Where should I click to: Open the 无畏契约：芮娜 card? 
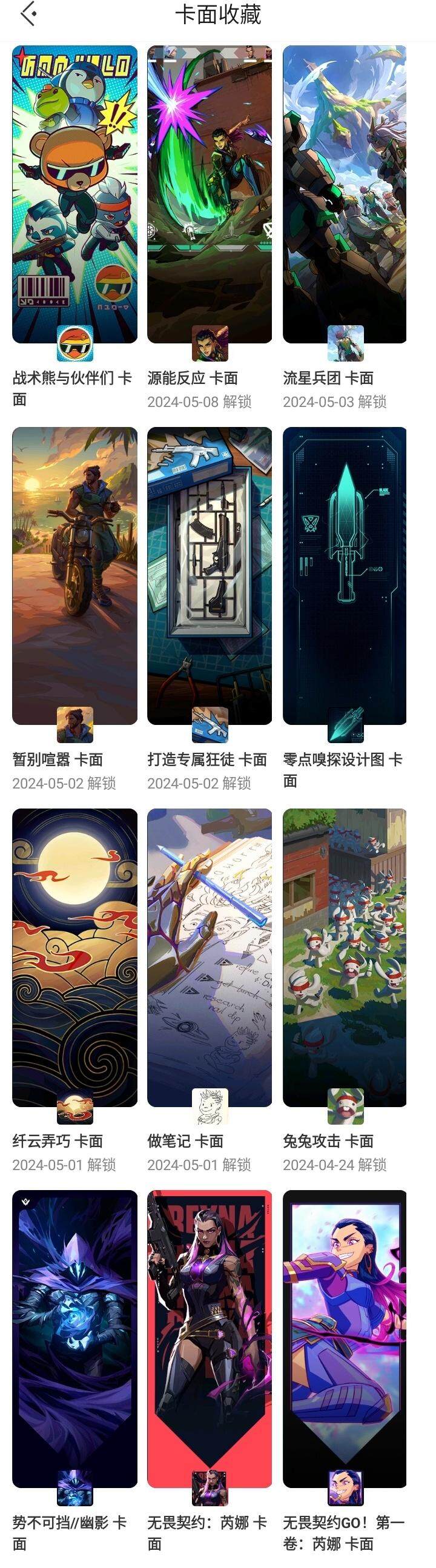pyautogui.click(x=210, y=1338)
